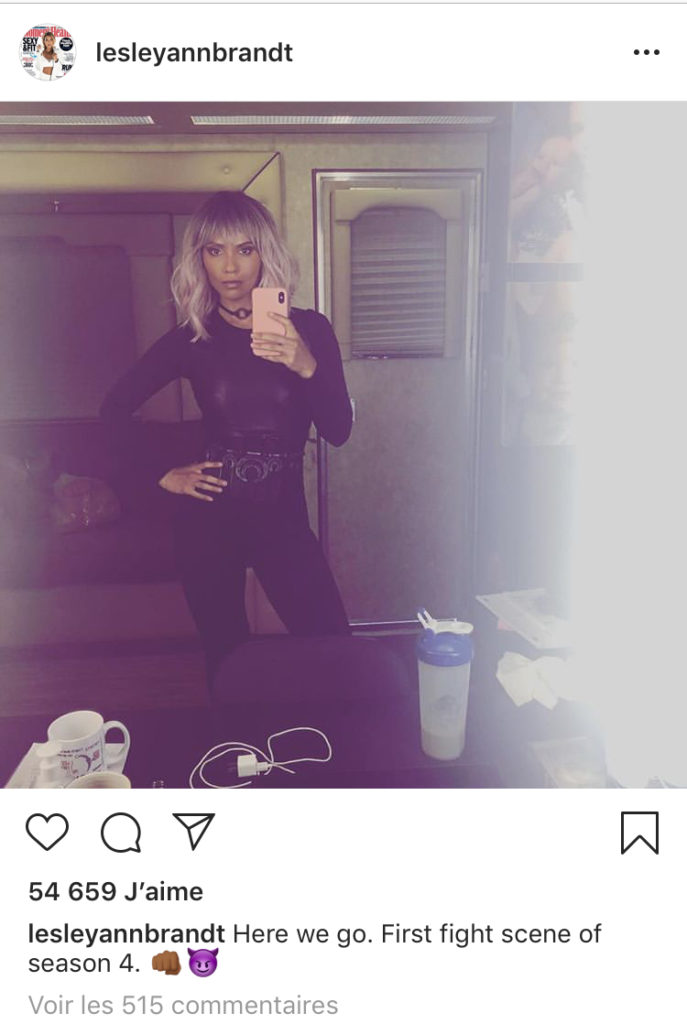Viewport: 687px width, 1024px height.
Task: Open Voir les 515 commentaires
Action: pyautogui.click(x=183, y=1004)
